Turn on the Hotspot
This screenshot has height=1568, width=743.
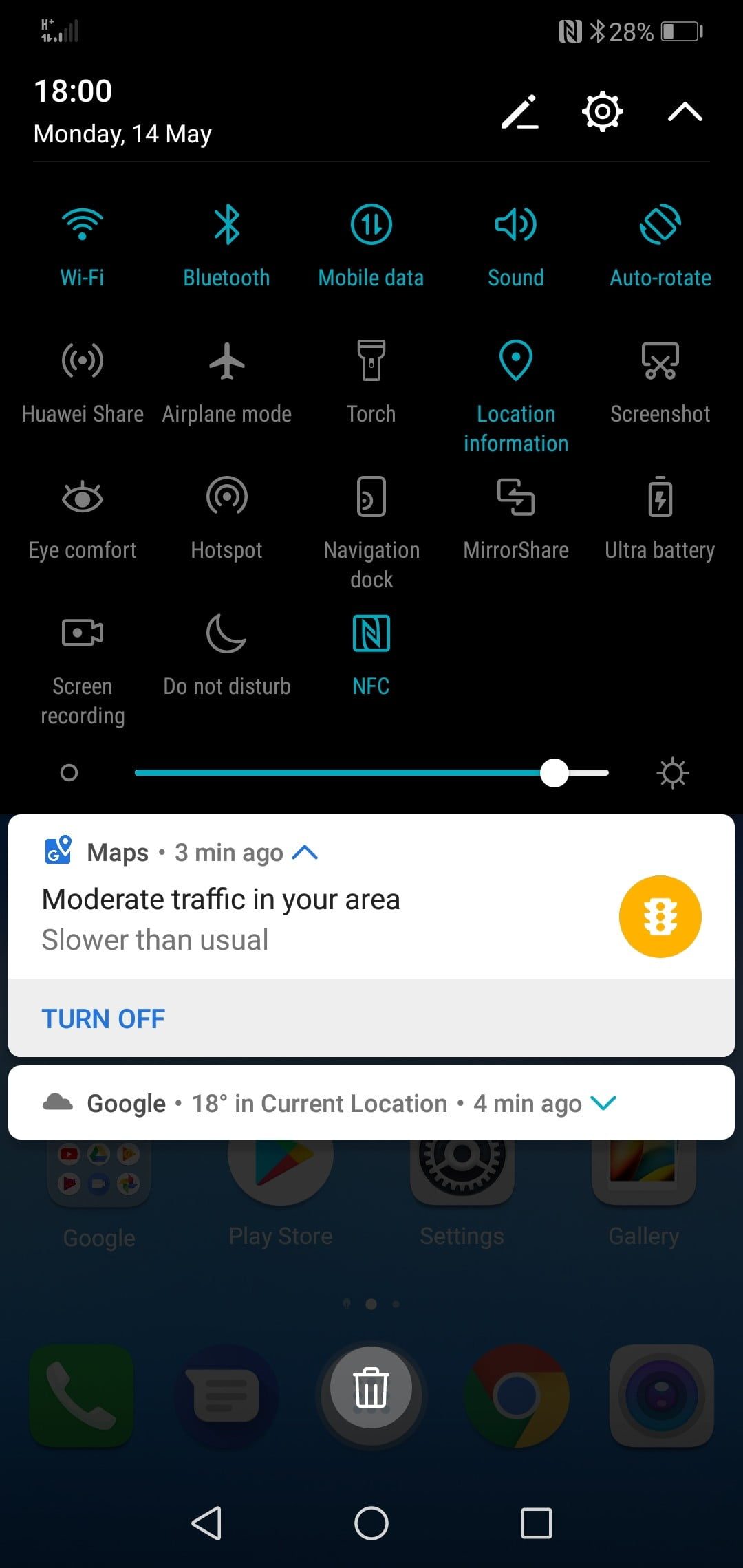coord(226,497)
